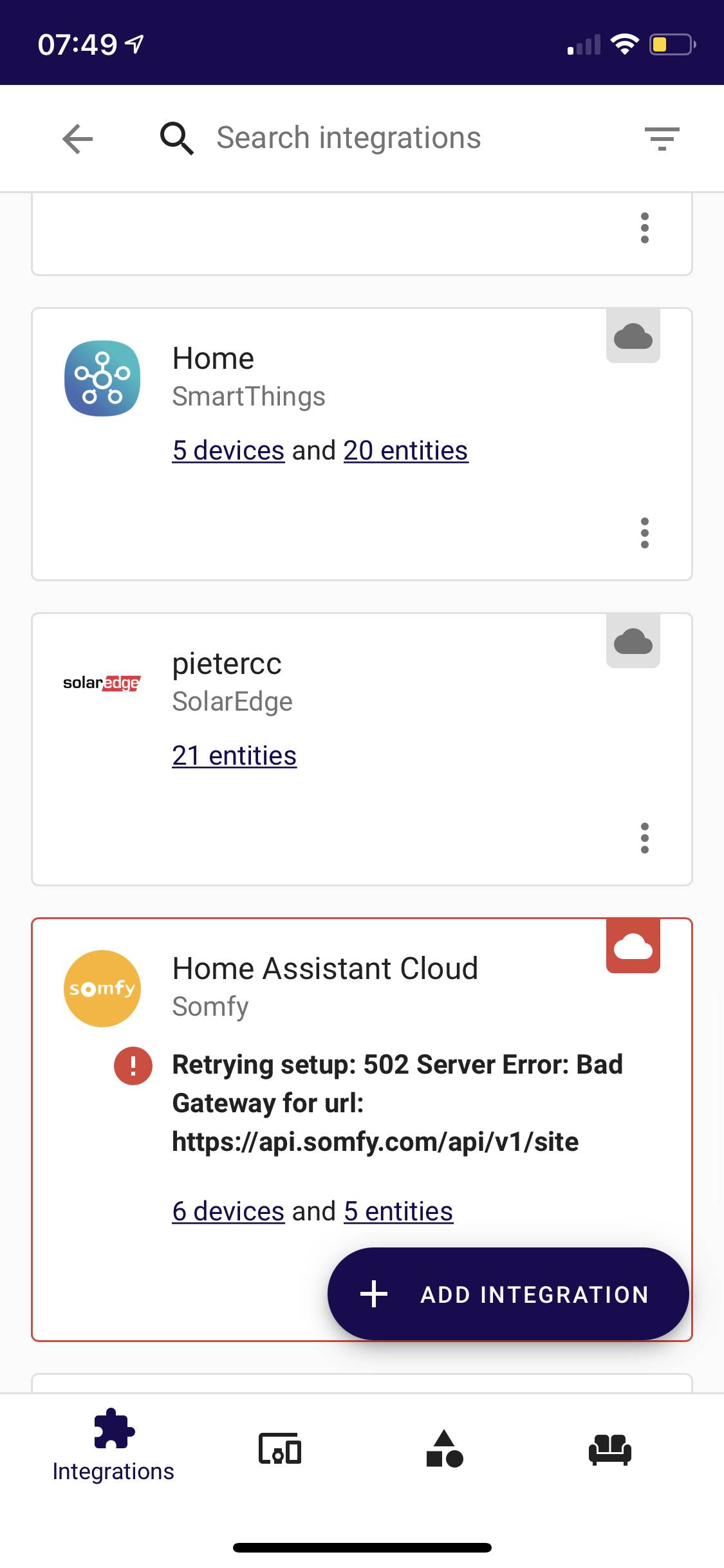Screen dimensions: 724x1568
Task: Open the SmartThings card overflow menu
Action: pos(645,534)
